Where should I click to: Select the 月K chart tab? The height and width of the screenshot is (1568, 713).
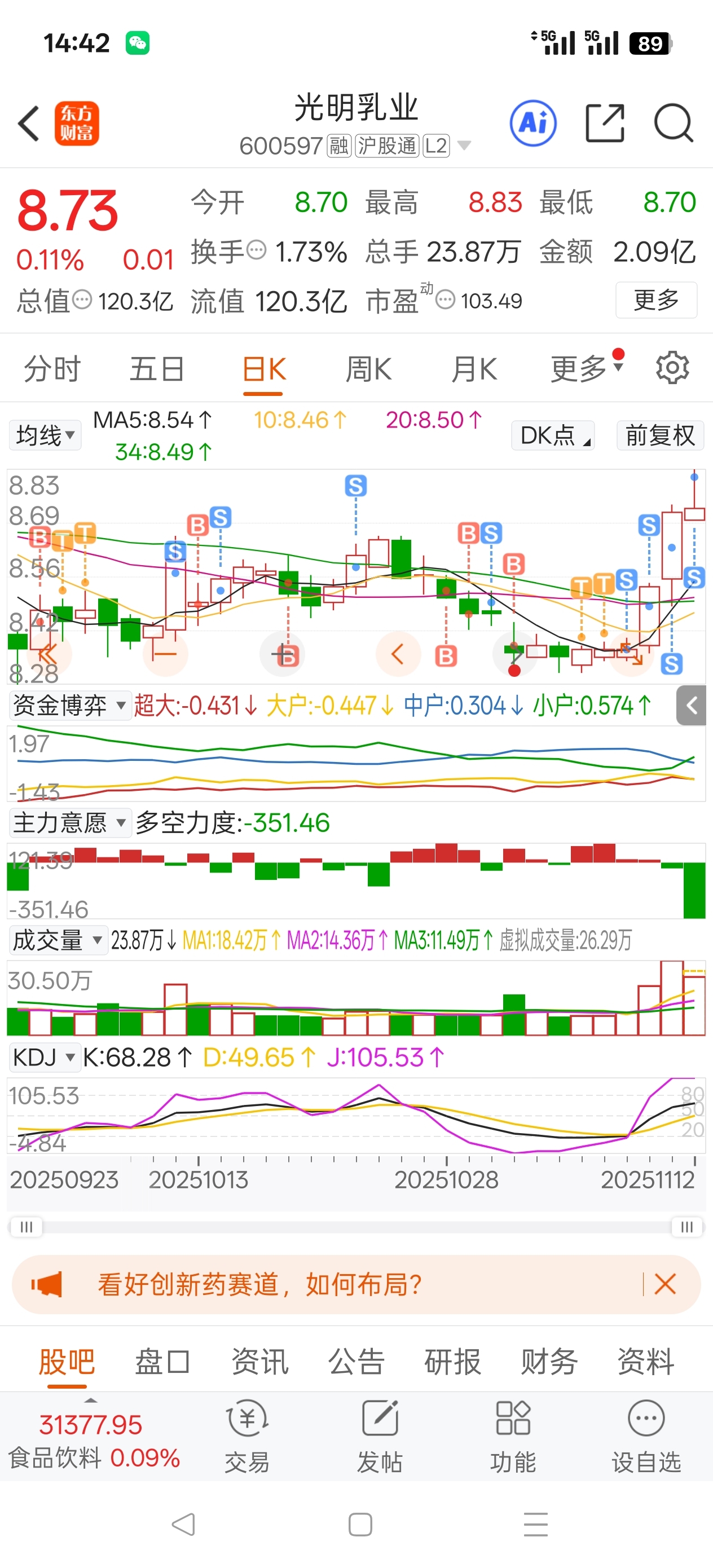pos(474,369)
